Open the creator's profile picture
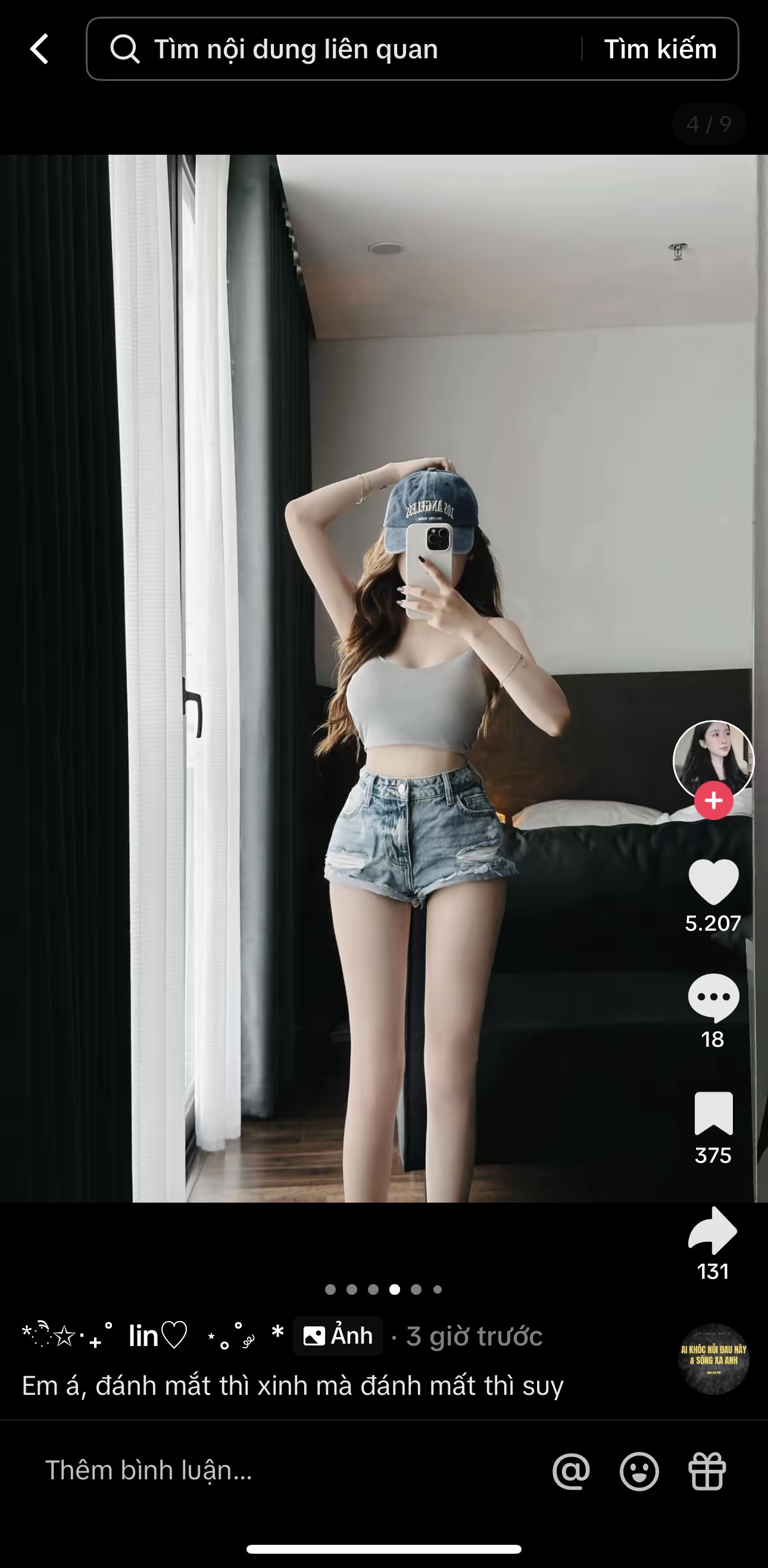Screen dimensions: 768x1568 click(x=713, y=759)
